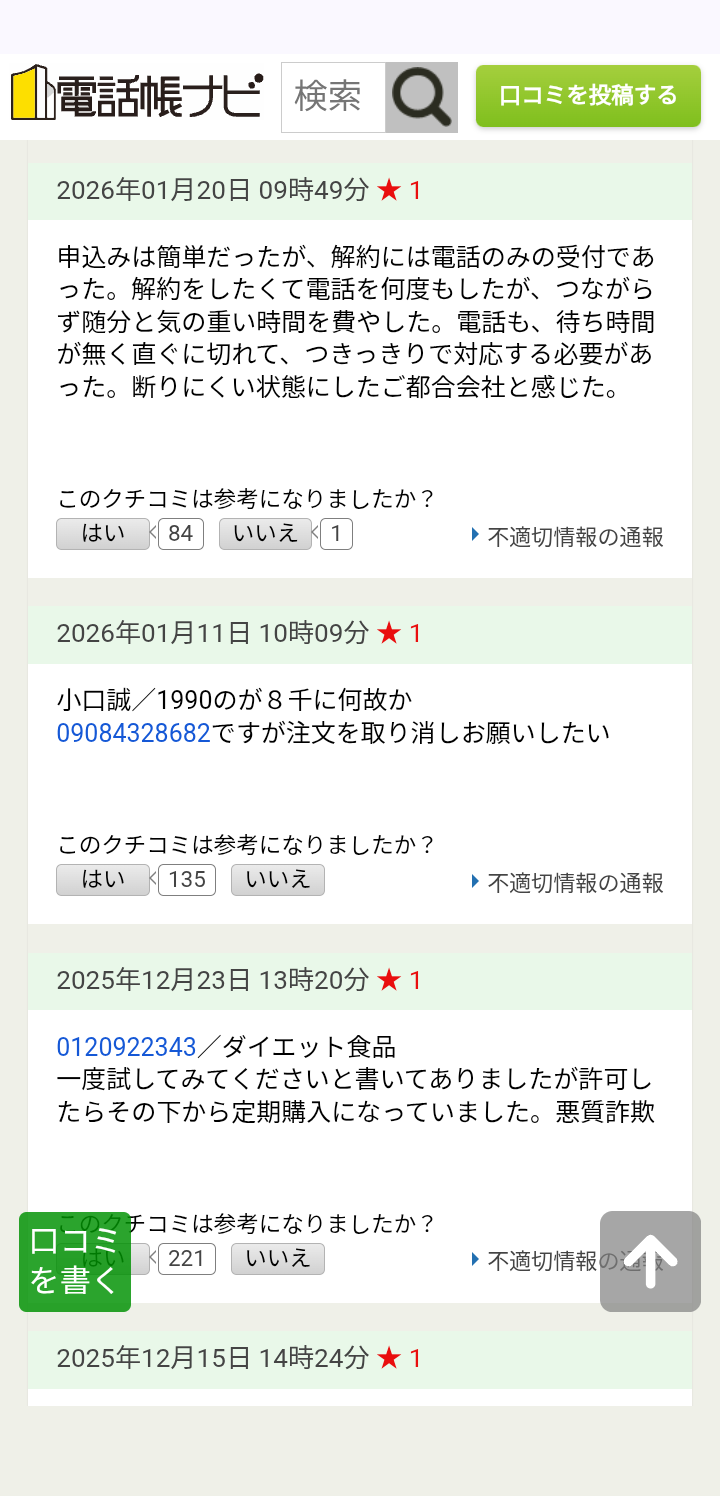Open the 電話帳ナビ home logo
The image size is (720, 1496).
[x=137, y=95]
